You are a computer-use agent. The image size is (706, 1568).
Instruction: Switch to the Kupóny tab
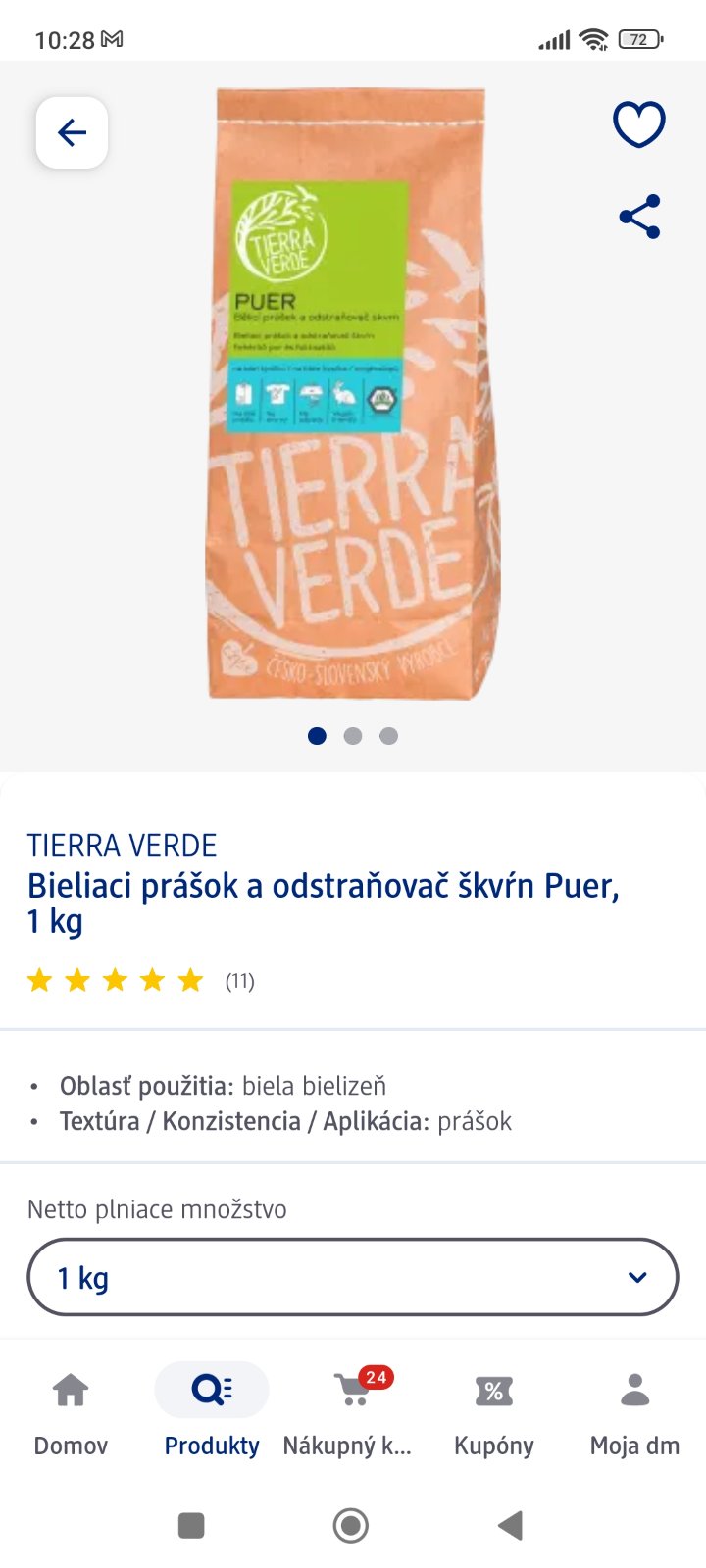pos(494,1411)
